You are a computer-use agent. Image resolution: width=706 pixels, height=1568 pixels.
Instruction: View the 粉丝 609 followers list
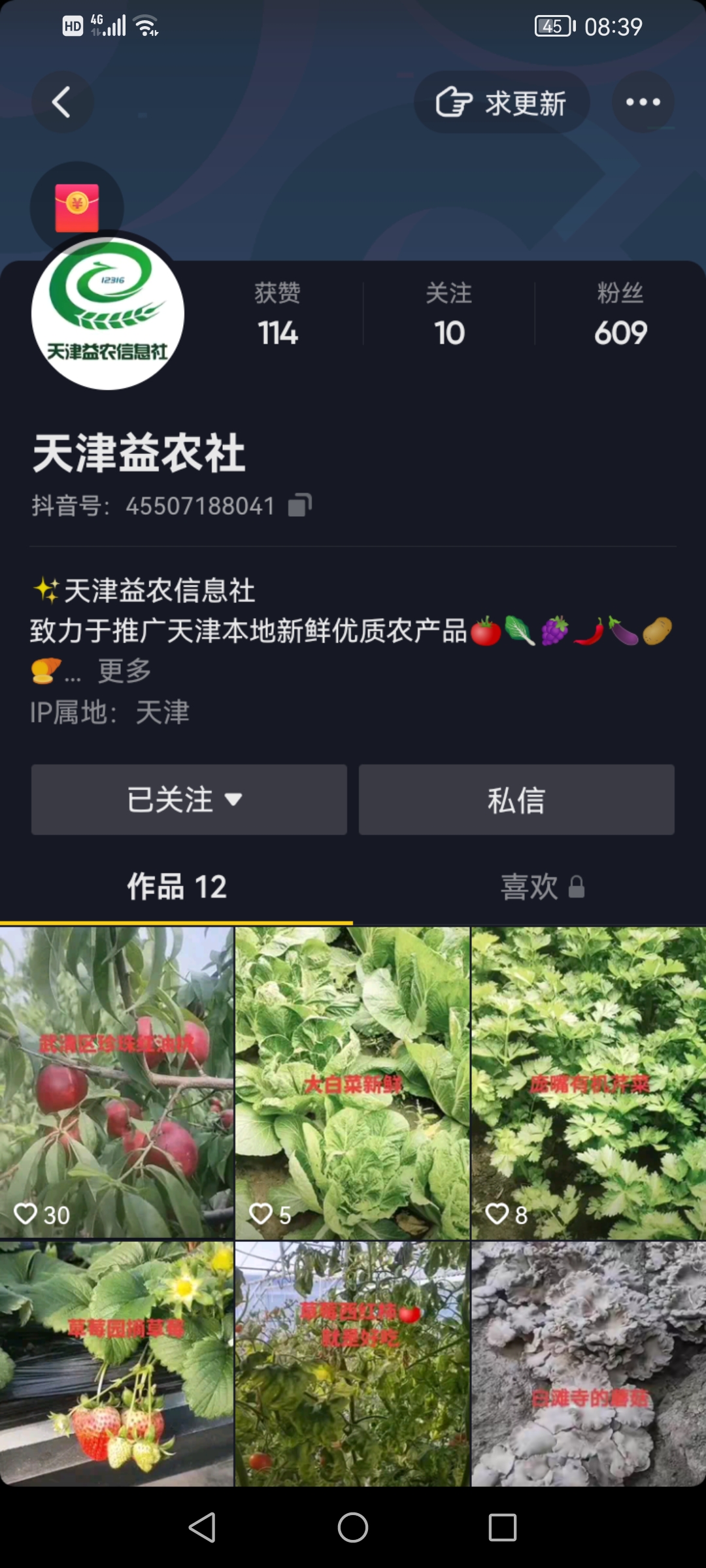click(x=620, y=315)
